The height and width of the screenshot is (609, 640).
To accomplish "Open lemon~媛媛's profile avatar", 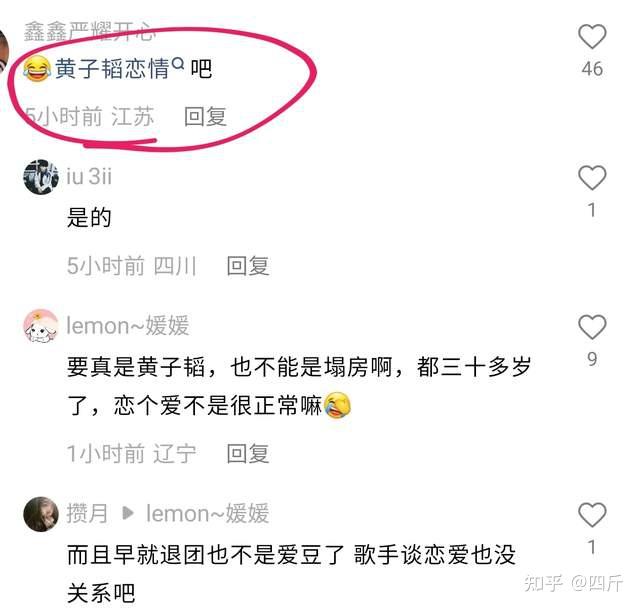I will point(41,326).
